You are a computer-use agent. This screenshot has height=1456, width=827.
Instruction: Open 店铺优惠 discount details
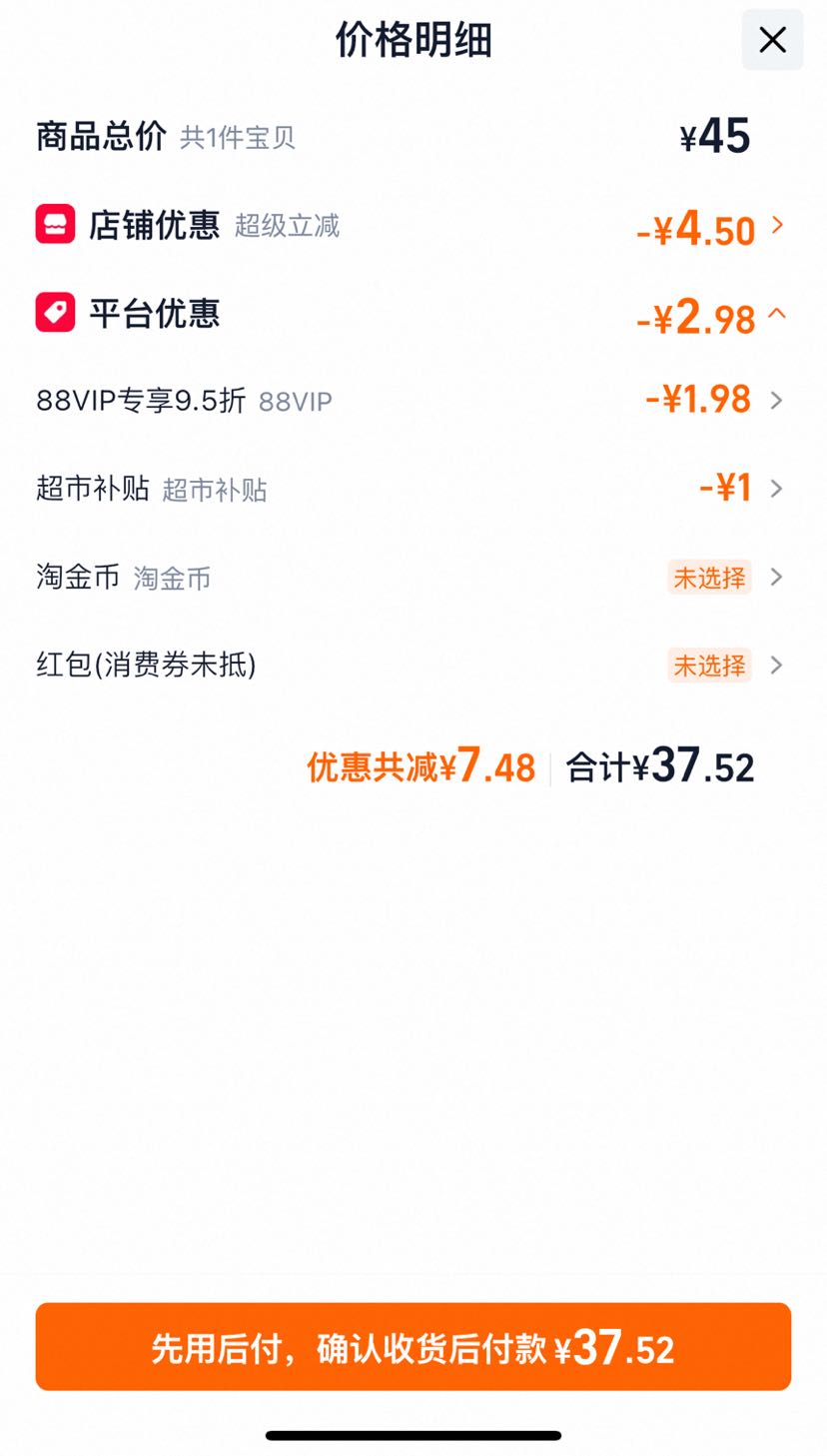413,226
